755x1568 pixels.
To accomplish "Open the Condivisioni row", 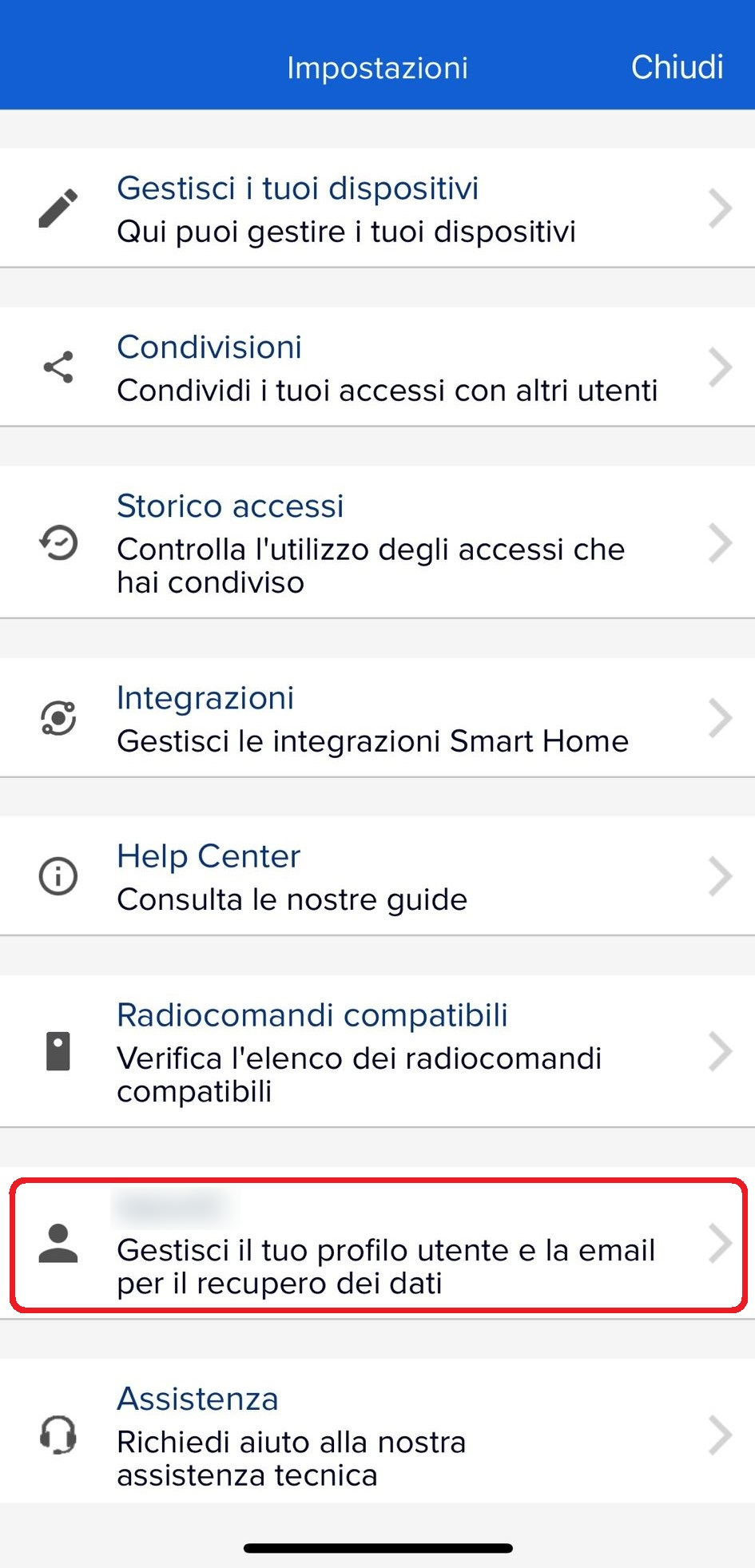I will [377, 367].
